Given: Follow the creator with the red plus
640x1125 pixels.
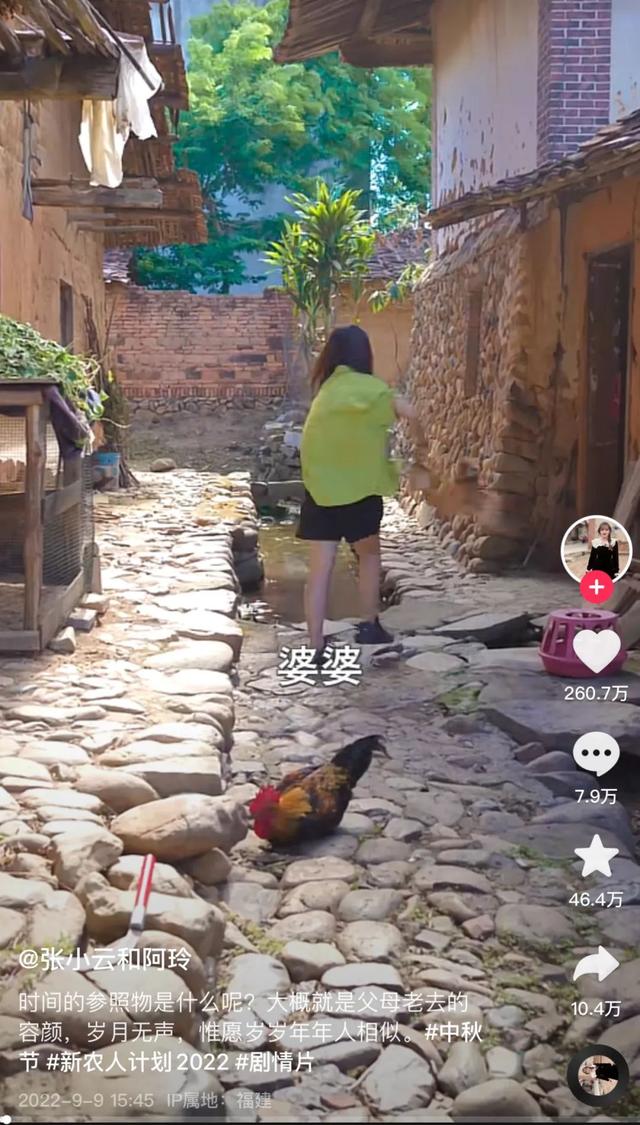Looking at the screenshot, I should click(597, 587).
